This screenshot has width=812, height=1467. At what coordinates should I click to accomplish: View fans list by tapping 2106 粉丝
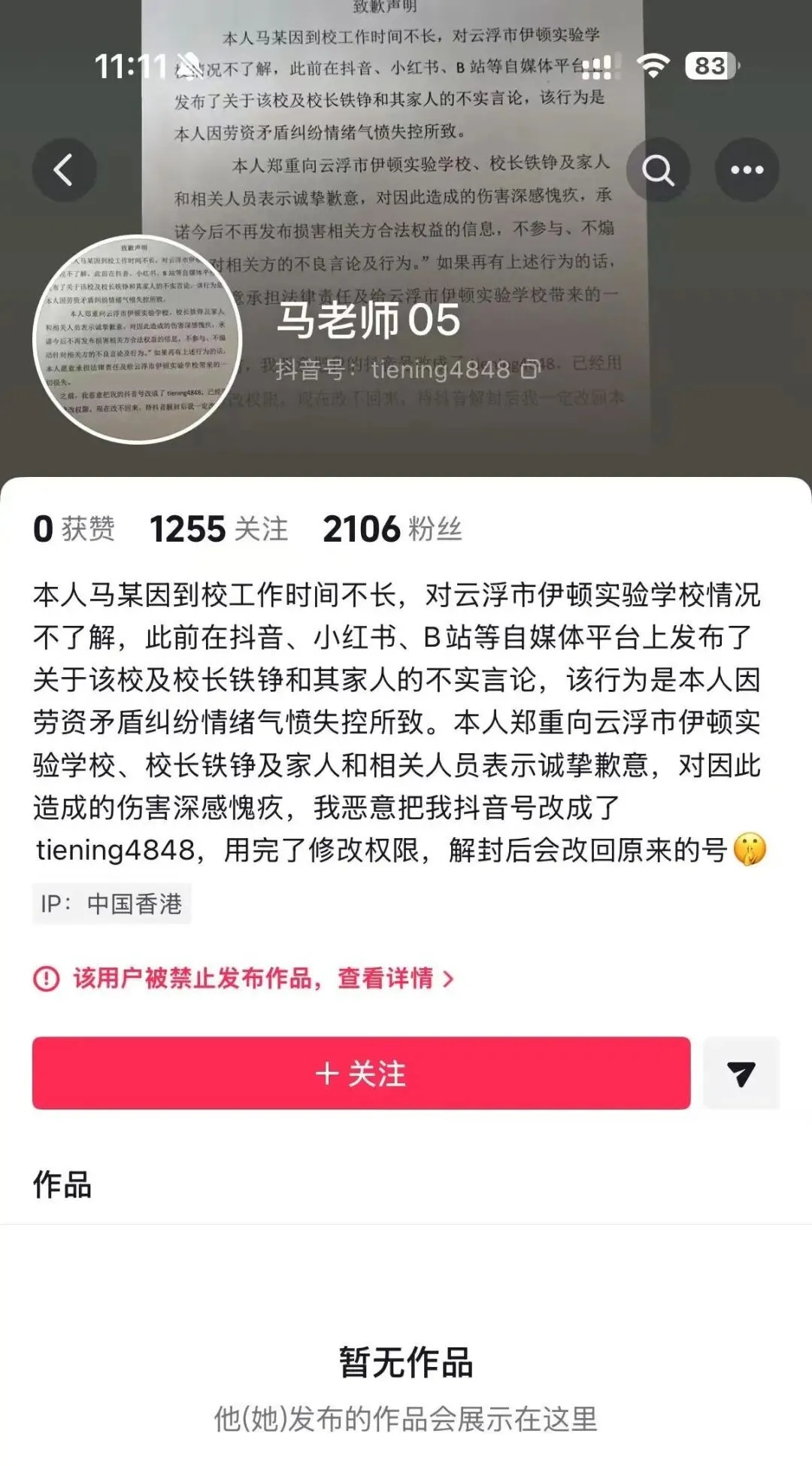pos(390,530)
